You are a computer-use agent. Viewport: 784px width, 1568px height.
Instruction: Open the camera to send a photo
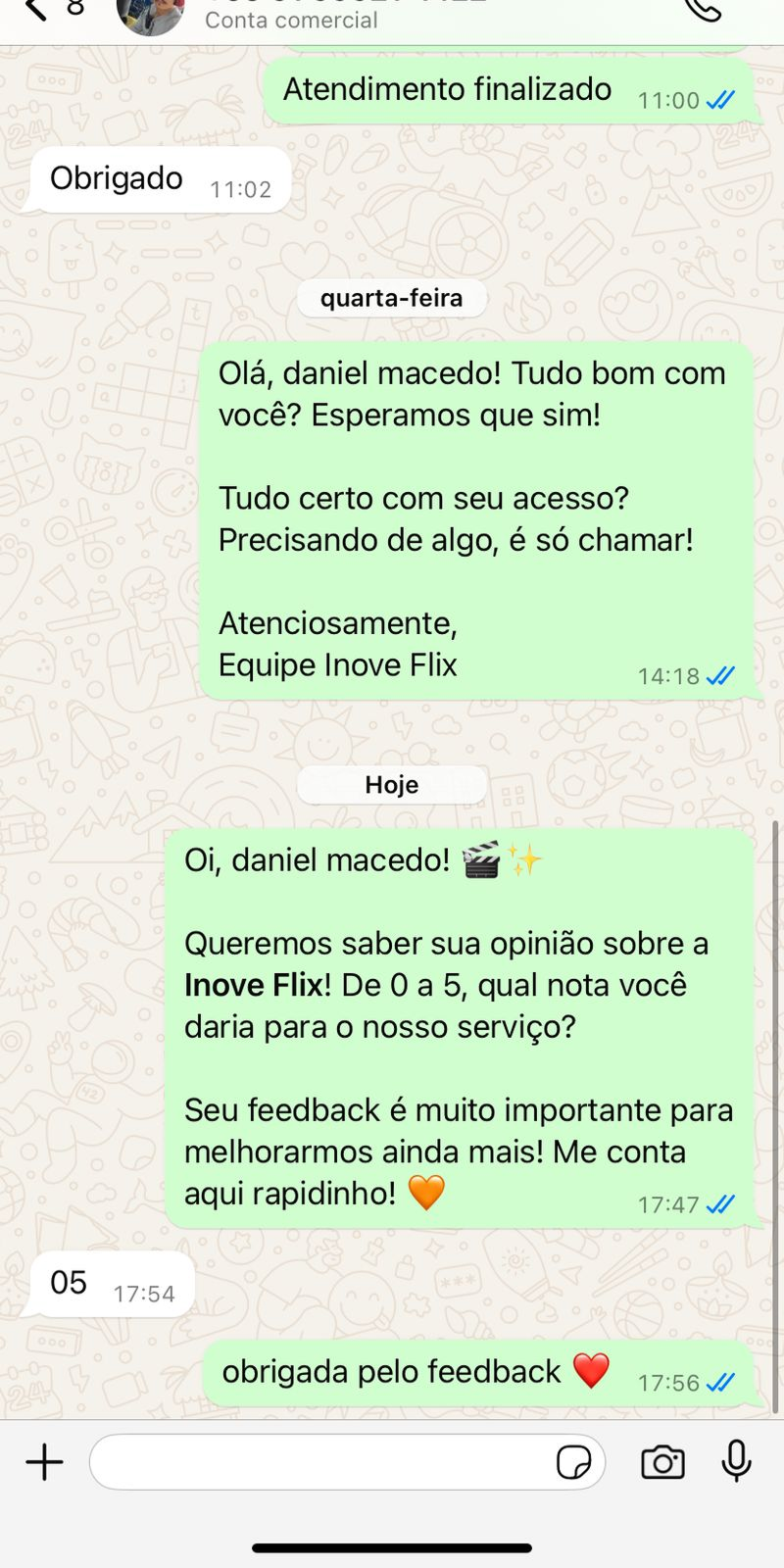click(x=662, y=1462)
